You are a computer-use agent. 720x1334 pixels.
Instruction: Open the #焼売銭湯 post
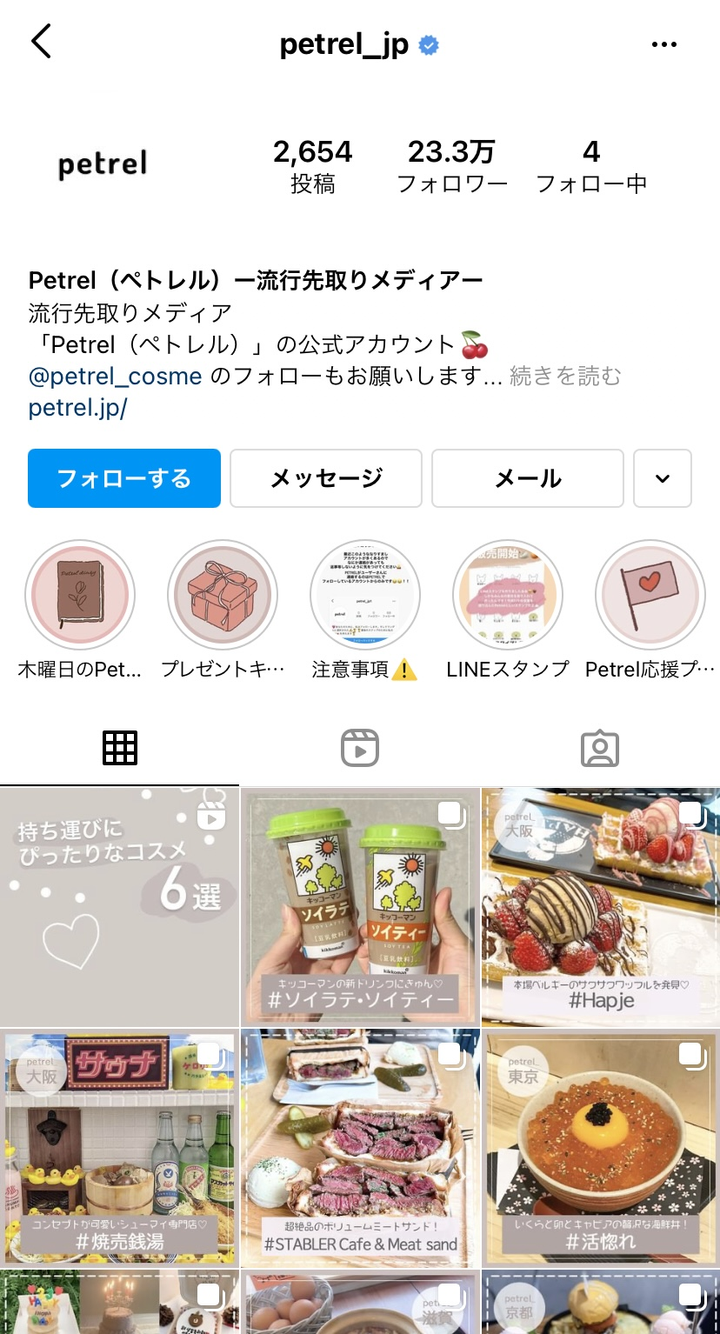120,1148
